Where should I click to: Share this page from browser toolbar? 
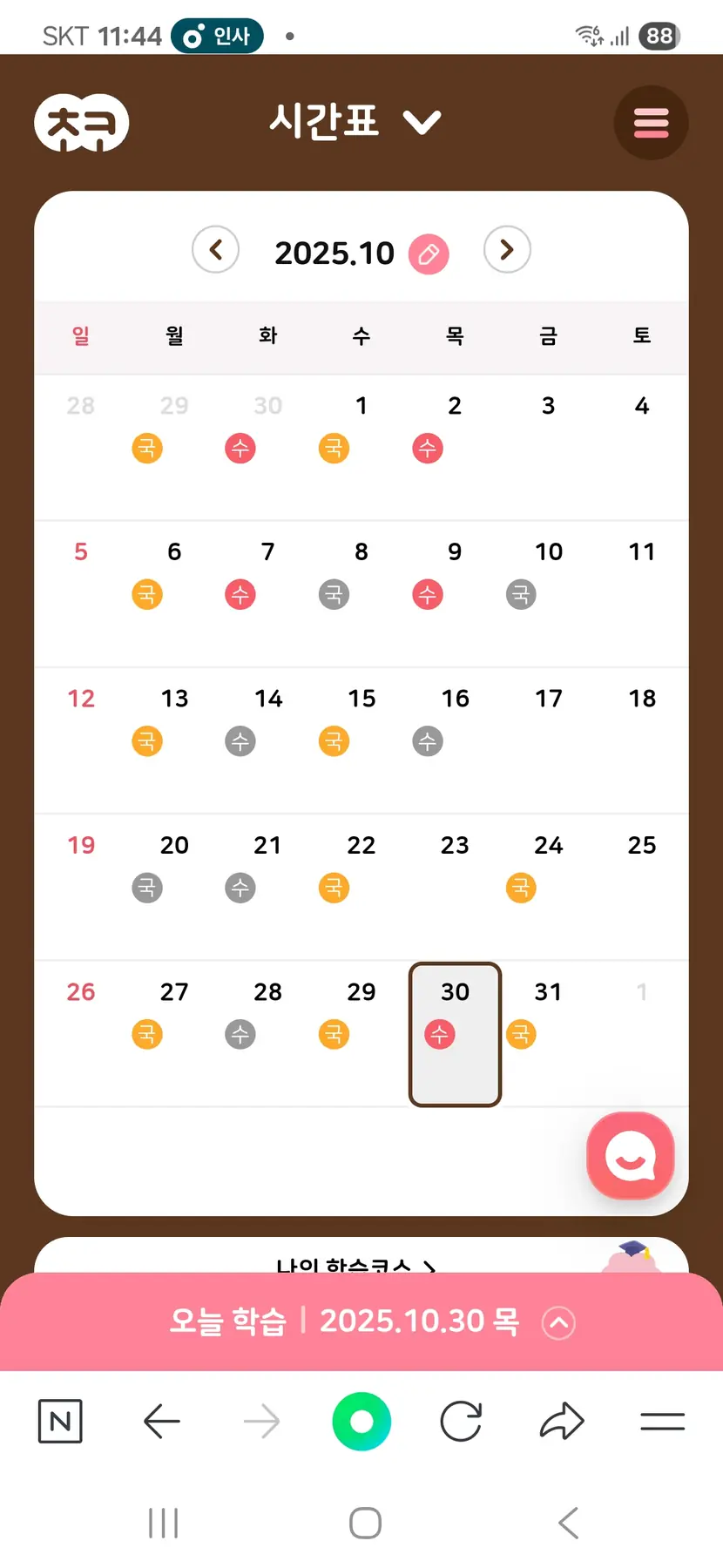562,1422
